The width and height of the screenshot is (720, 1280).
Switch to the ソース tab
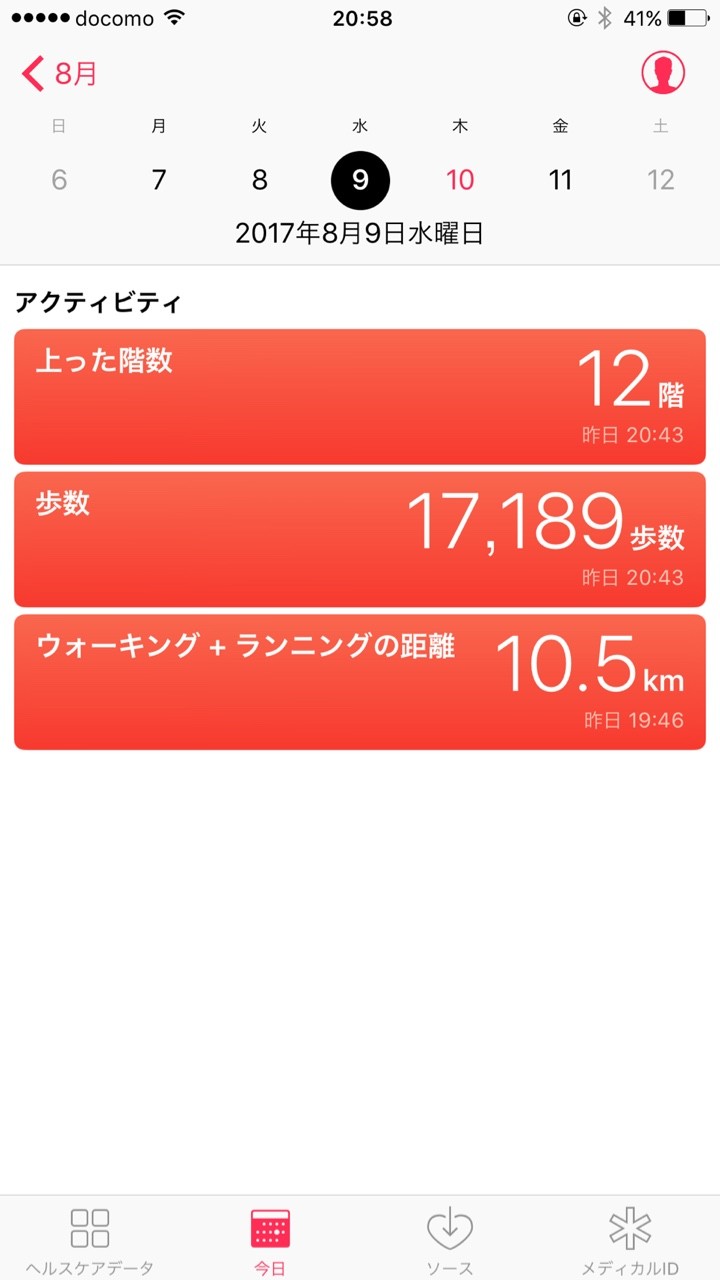click(x=450, y=1240)
